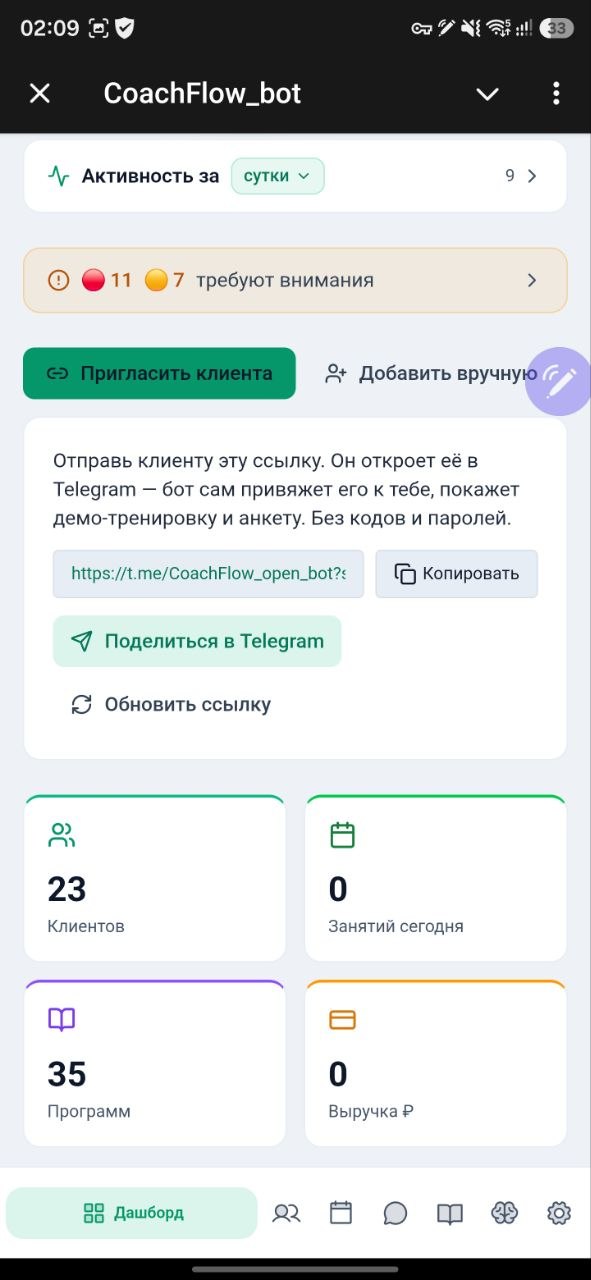This screenshot has height=1280, width=591.
Task: Tap the invite link field
Action: (x=208, y=574)
